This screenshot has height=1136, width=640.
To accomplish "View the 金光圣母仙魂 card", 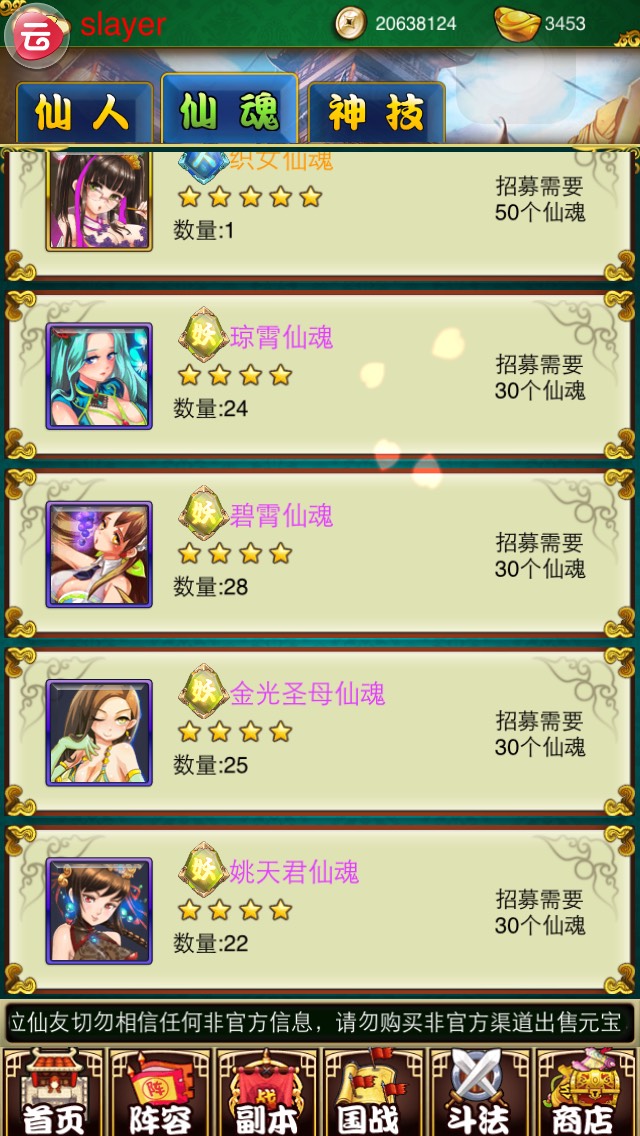I will point(320,731).
